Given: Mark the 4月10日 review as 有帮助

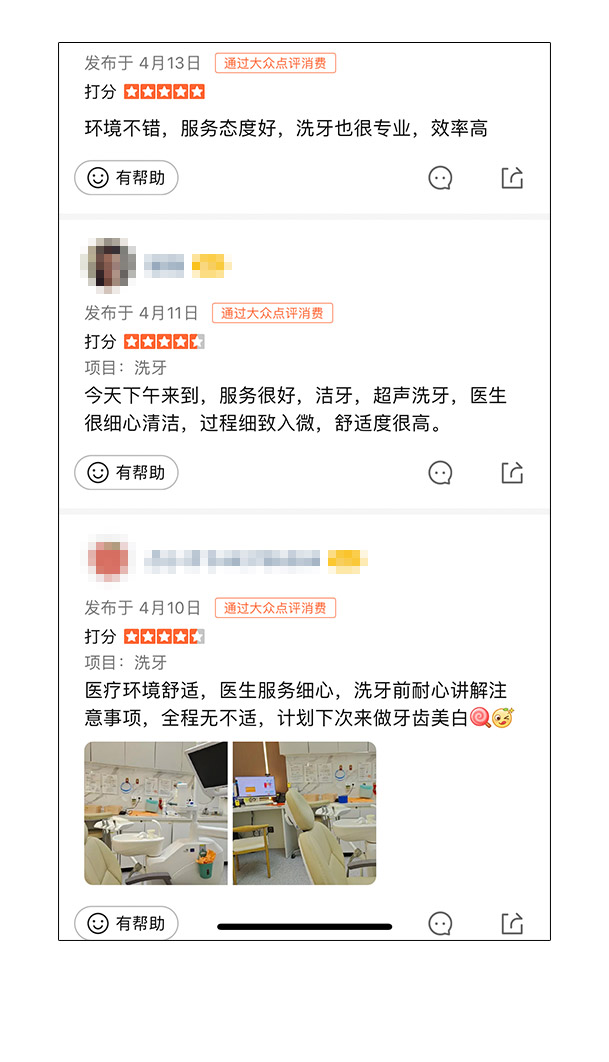Looking at the screenshot, I should pyautogui.click(x=126, y=922).
